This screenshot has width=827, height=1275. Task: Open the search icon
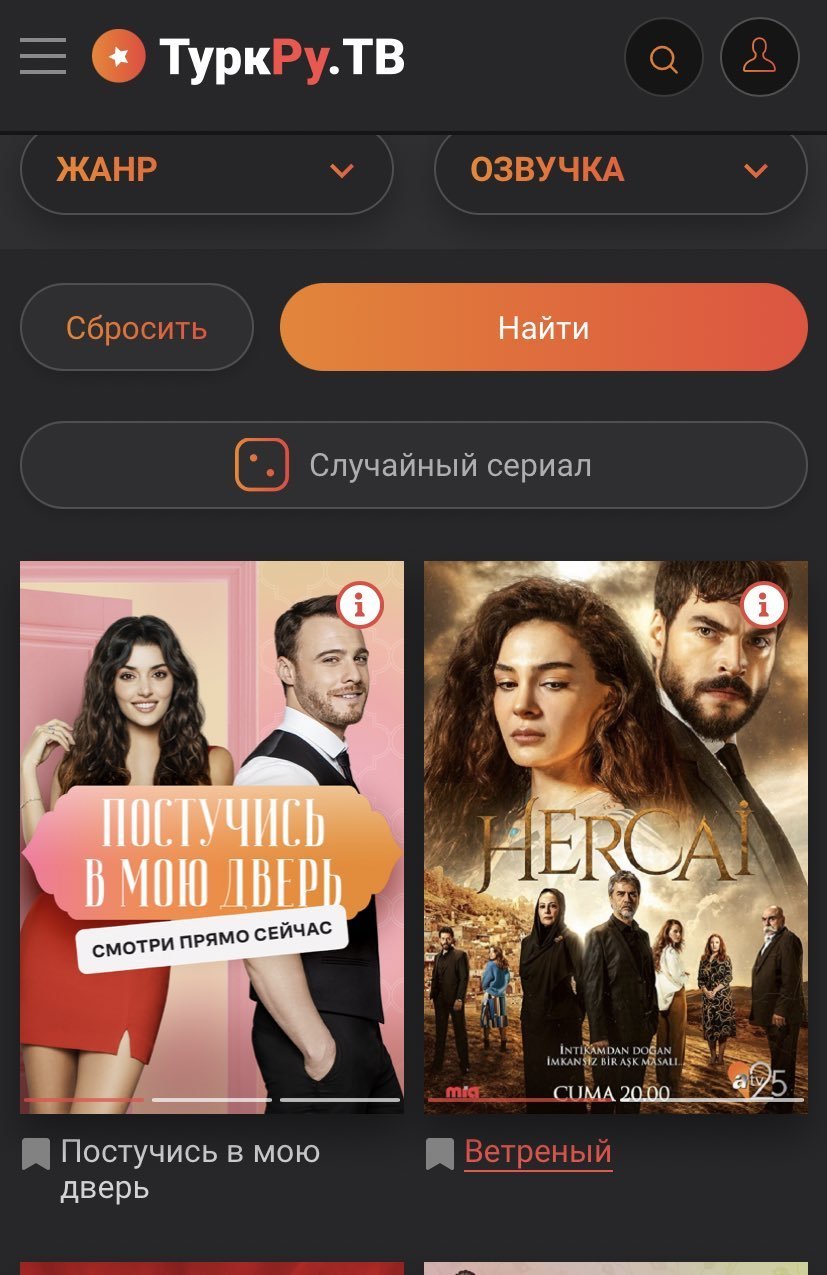pyautogui.click(x=663, y=58)
